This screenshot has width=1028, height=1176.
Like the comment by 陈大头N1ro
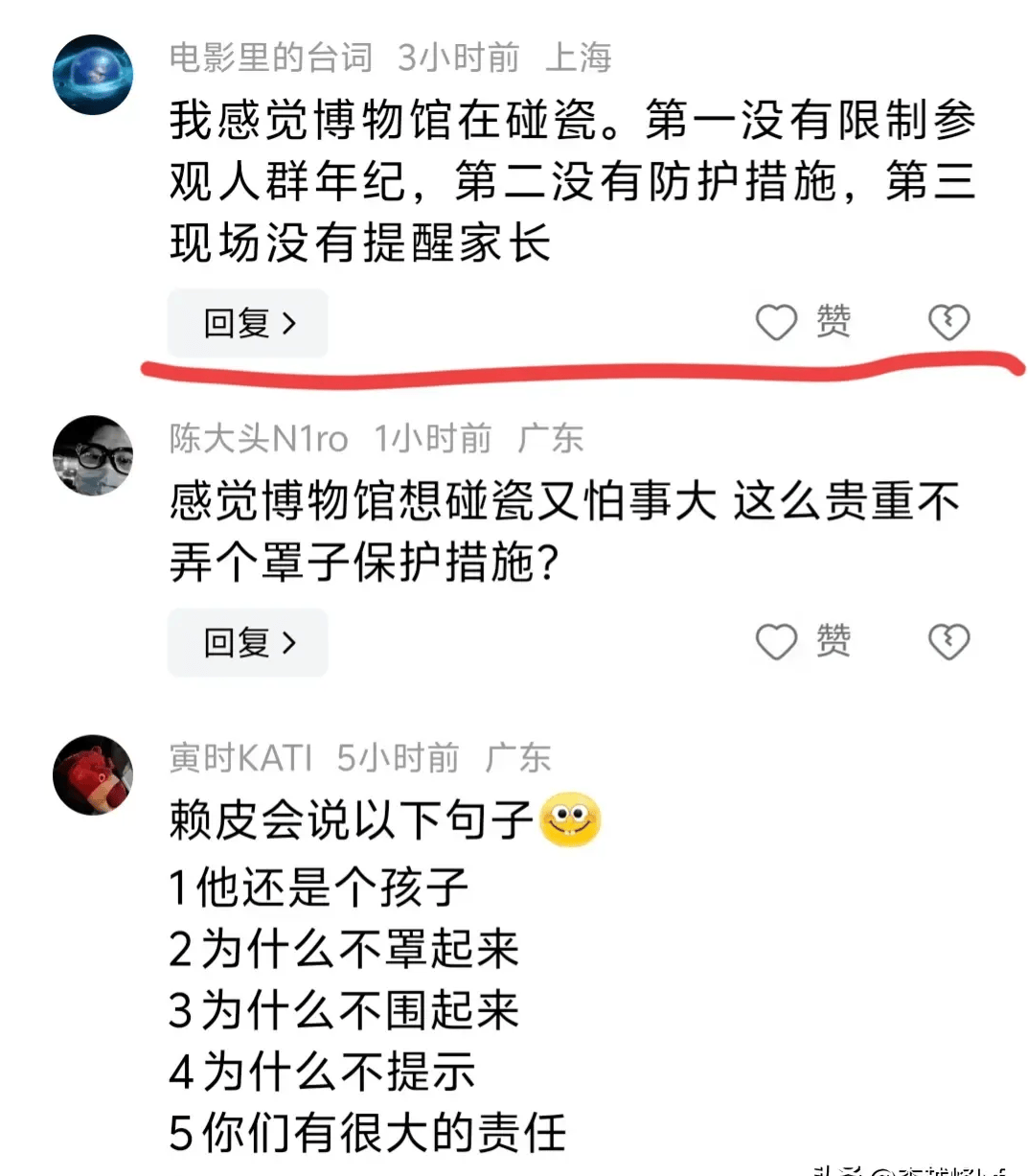777,641
